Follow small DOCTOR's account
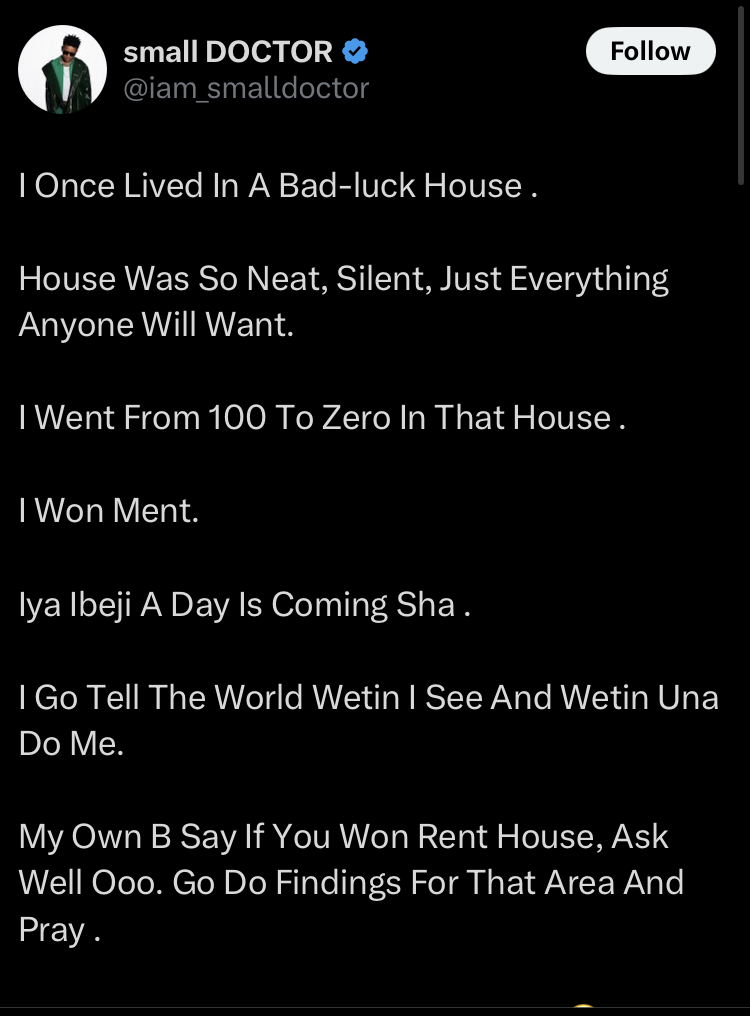The image size is (750, 1016). coord(650,51)
